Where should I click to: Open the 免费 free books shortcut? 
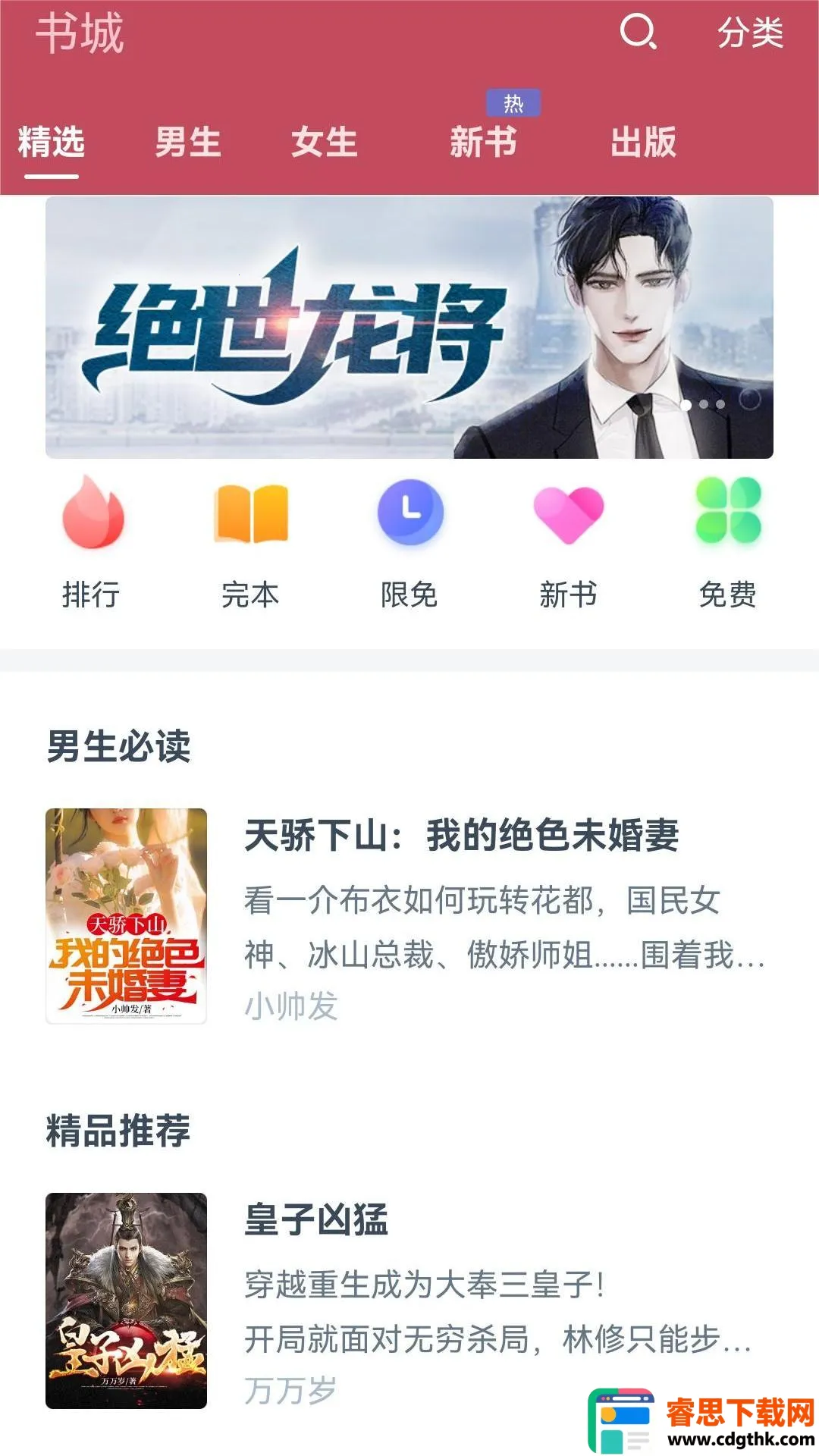(728, 542)
